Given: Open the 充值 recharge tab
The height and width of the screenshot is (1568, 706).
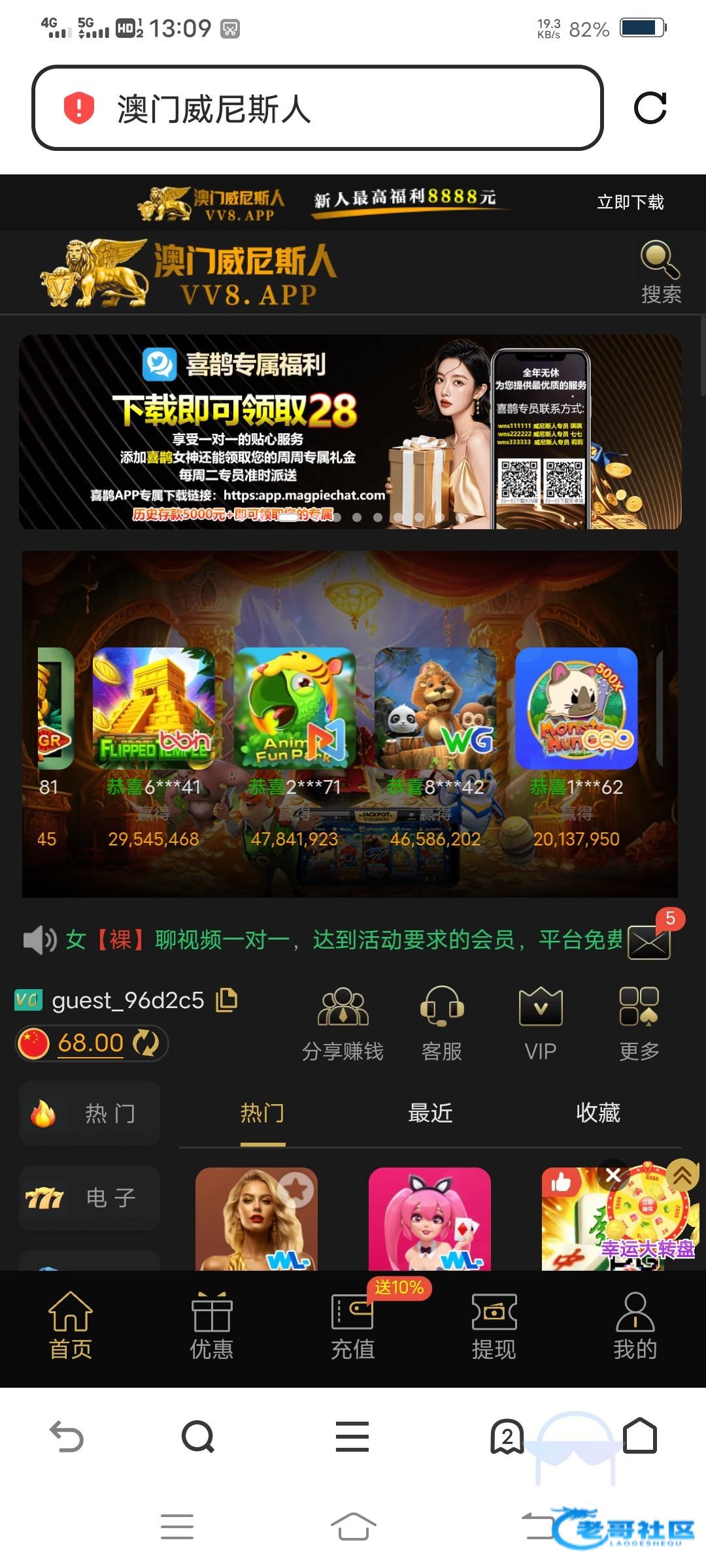Looking at the screenshot, I should pyautogui.click(x=352, y=1328).
